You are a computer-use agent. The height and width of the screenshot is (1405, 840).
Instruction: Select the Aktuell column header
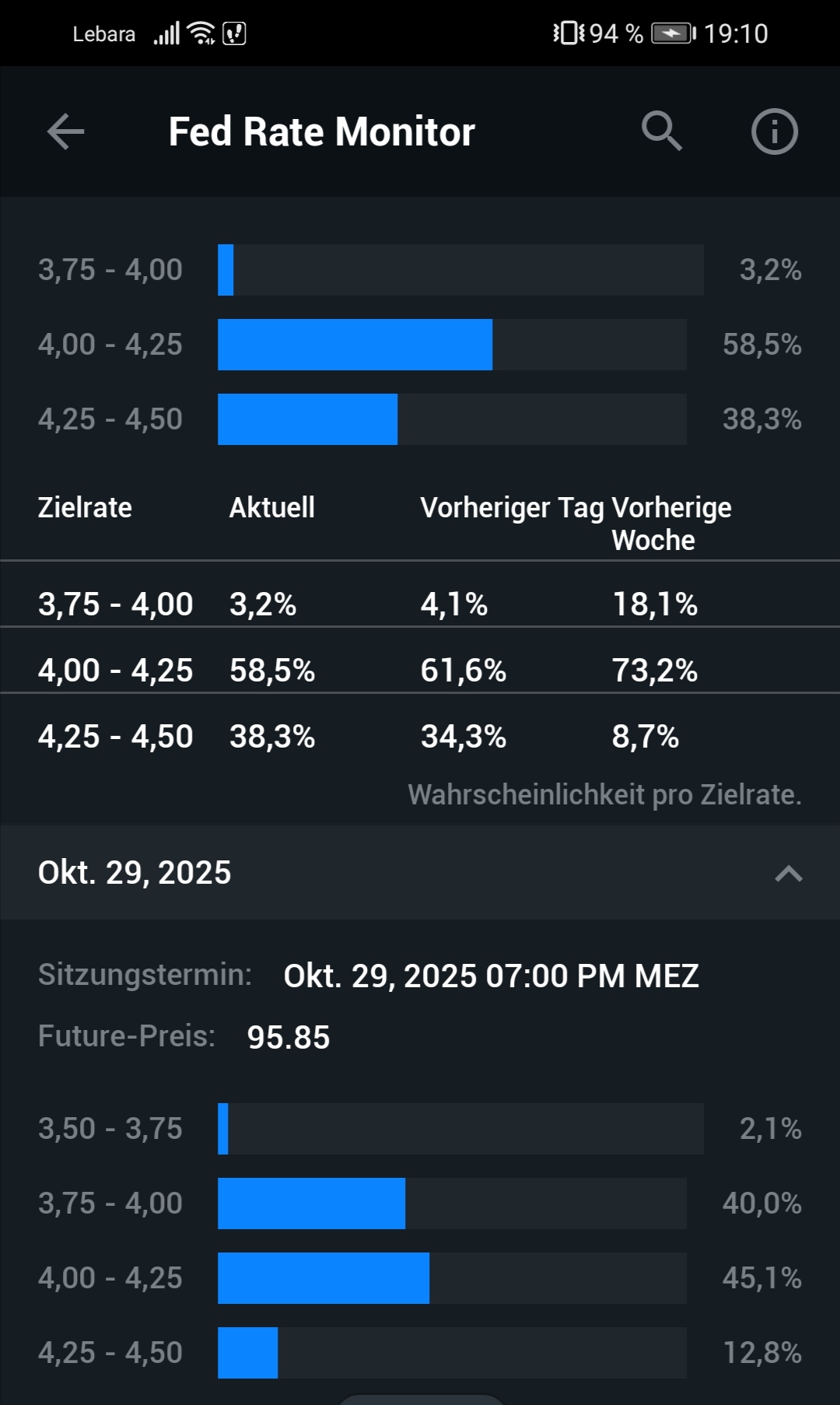(271, 506)
